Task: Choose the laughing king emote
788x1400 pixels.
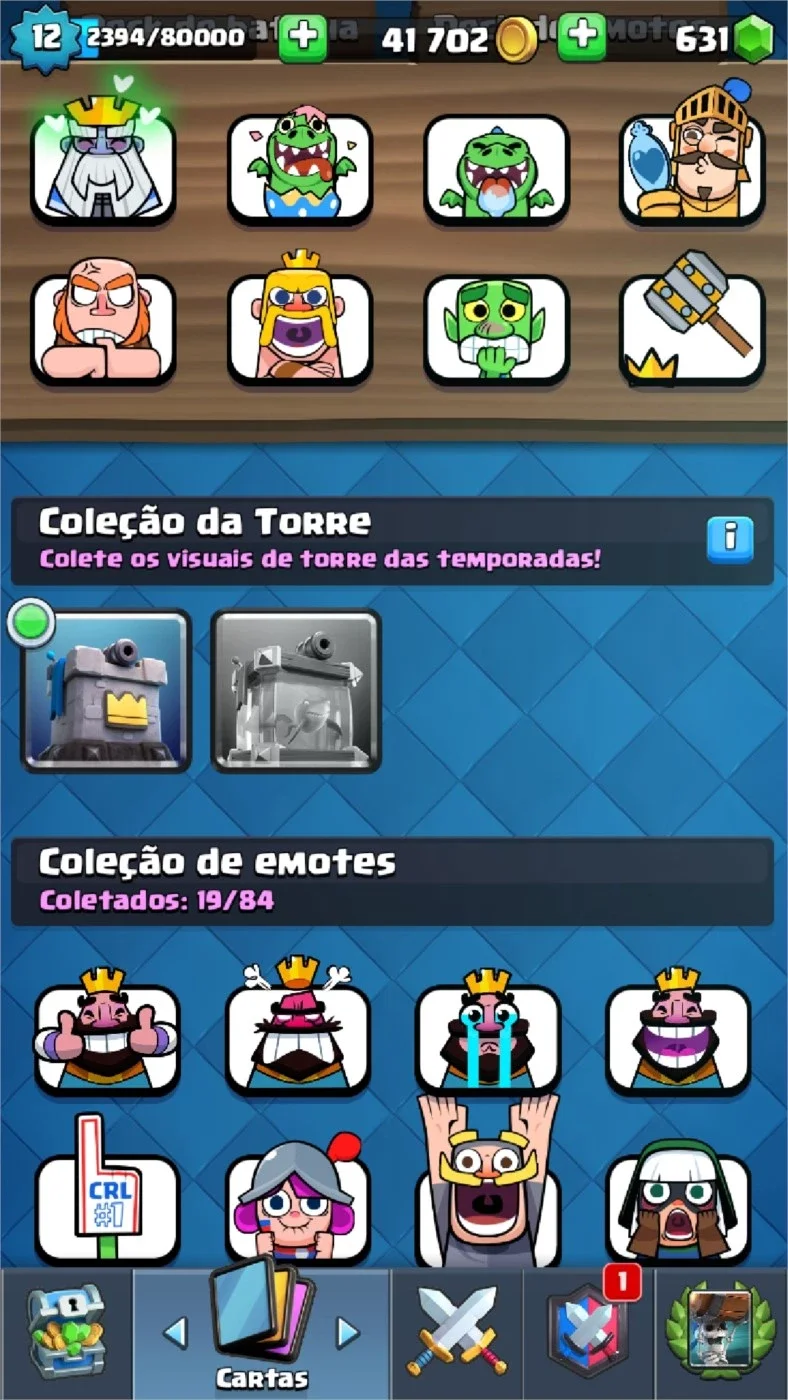Action: (678, 1032)
